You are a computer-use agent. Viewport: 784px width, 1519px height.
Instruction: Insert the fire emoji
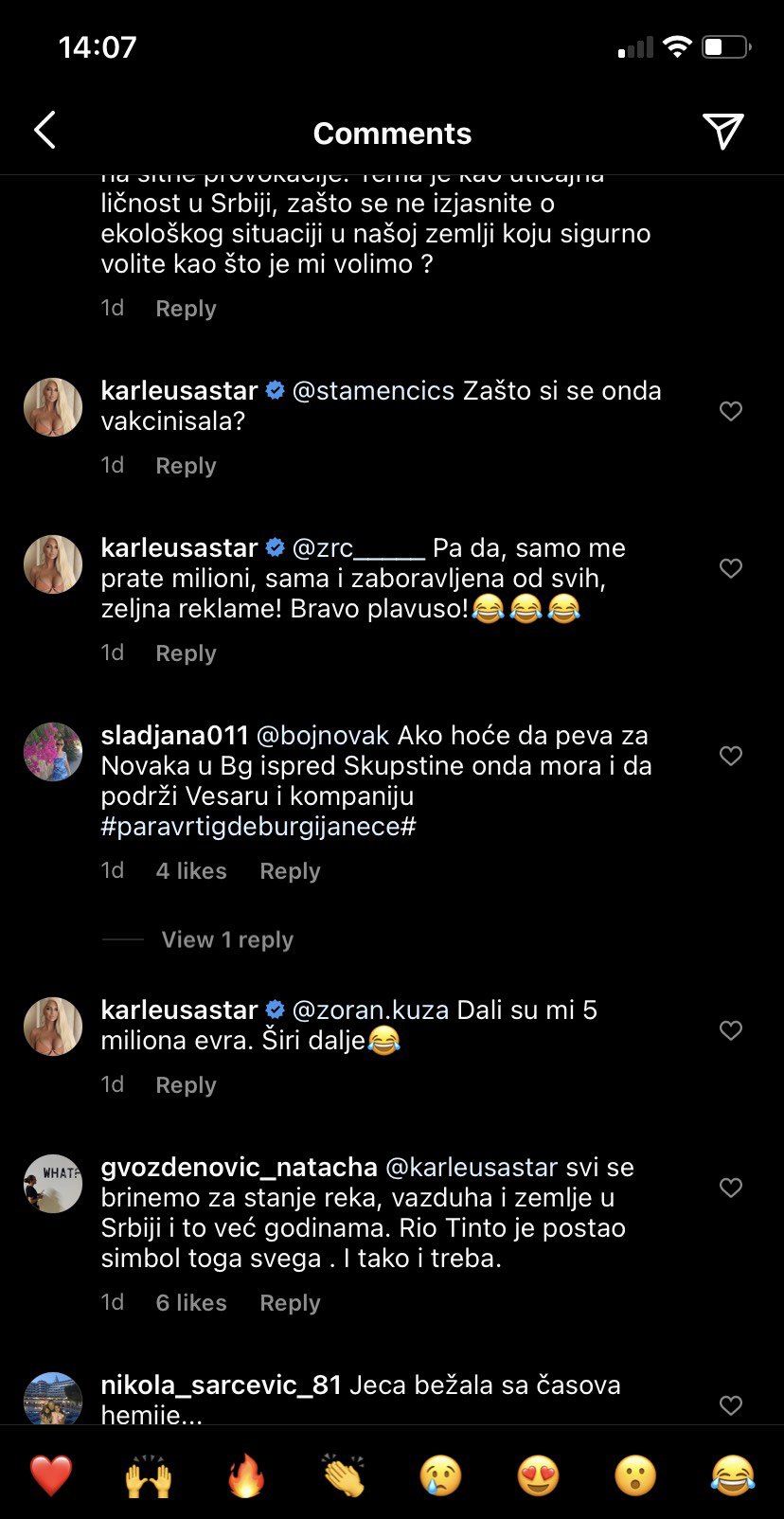click(246, 1475)
